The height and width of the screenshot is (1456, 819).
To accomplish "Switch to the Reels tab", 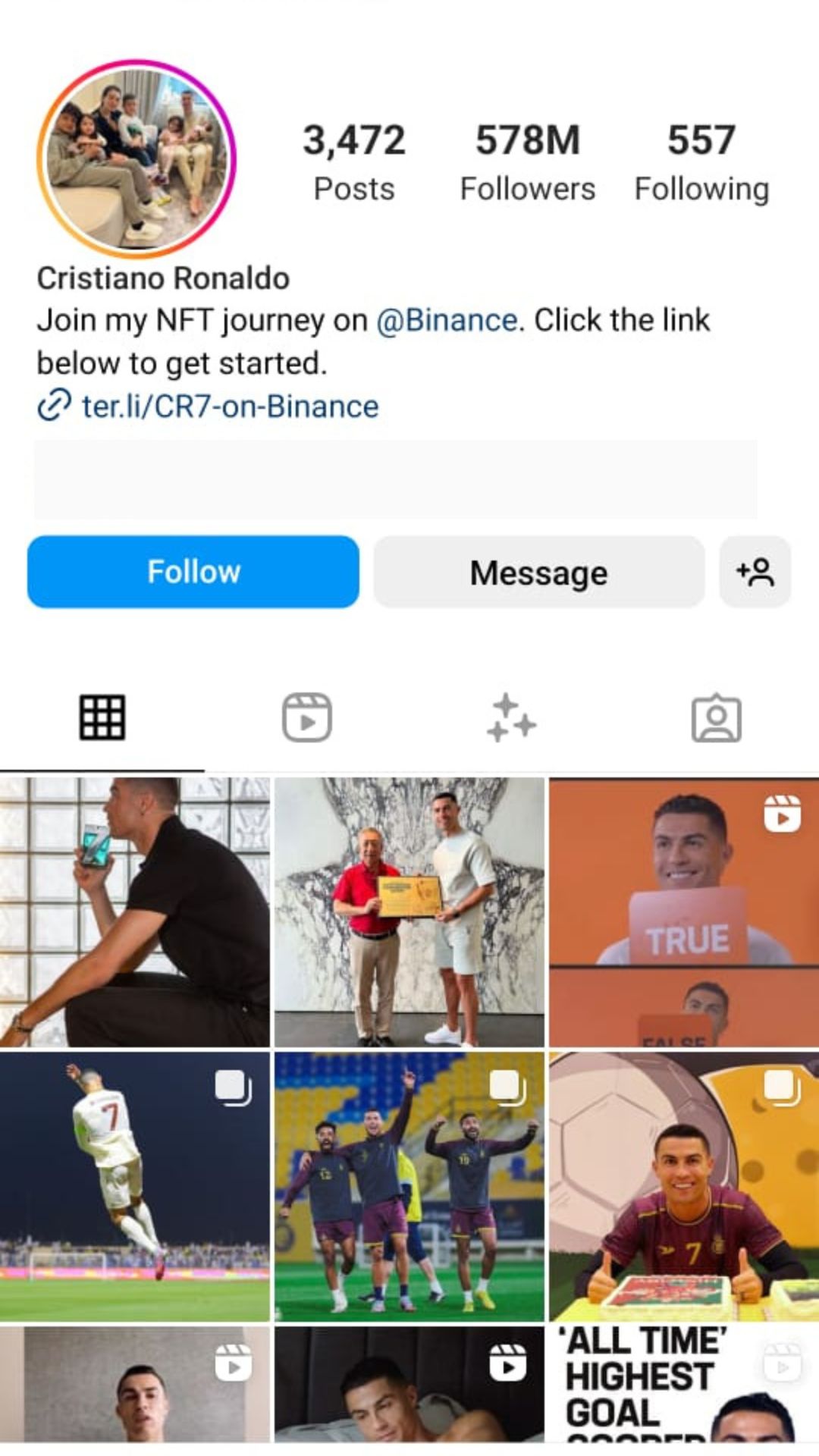I will tap(307, 717).
